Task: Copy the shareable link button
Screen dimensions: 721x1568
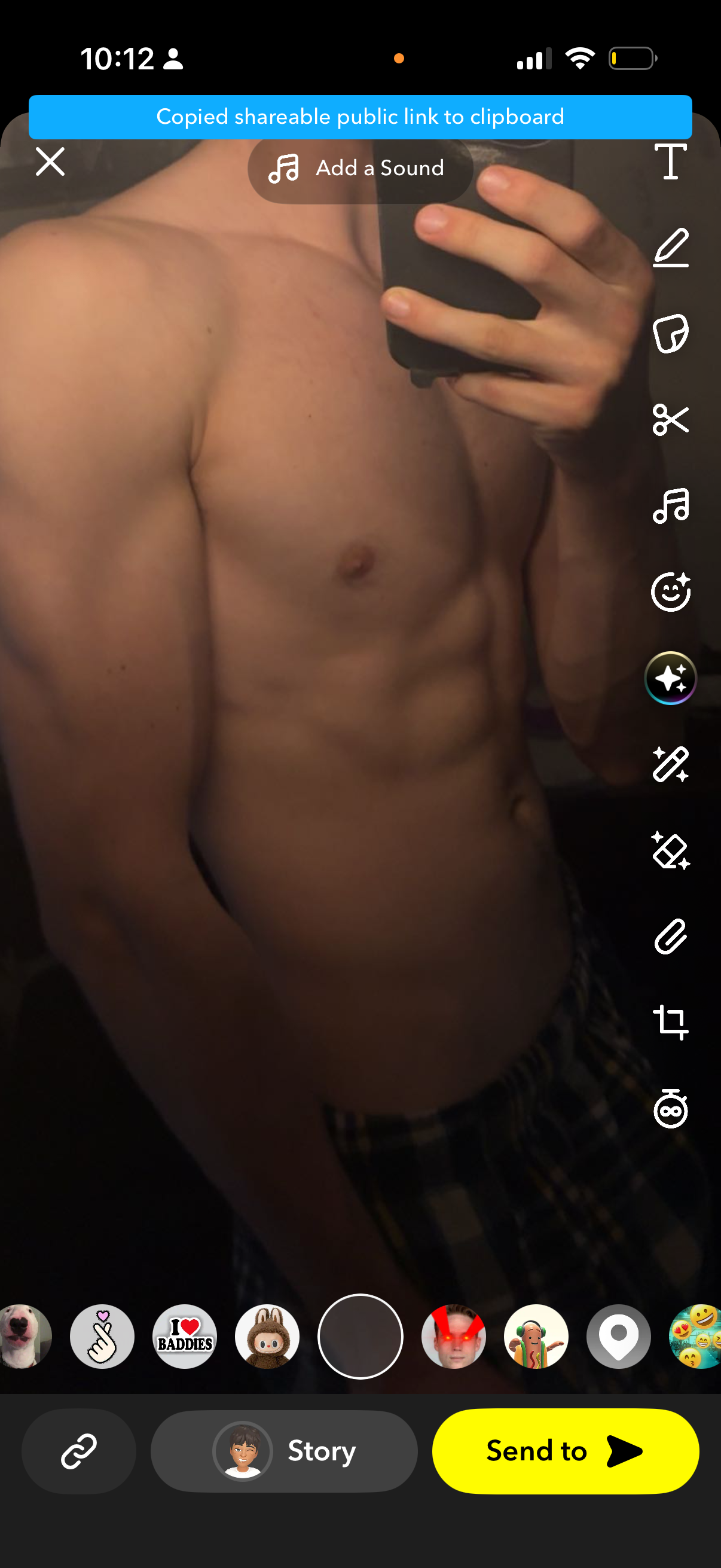Action: [x=78, y=1451]
